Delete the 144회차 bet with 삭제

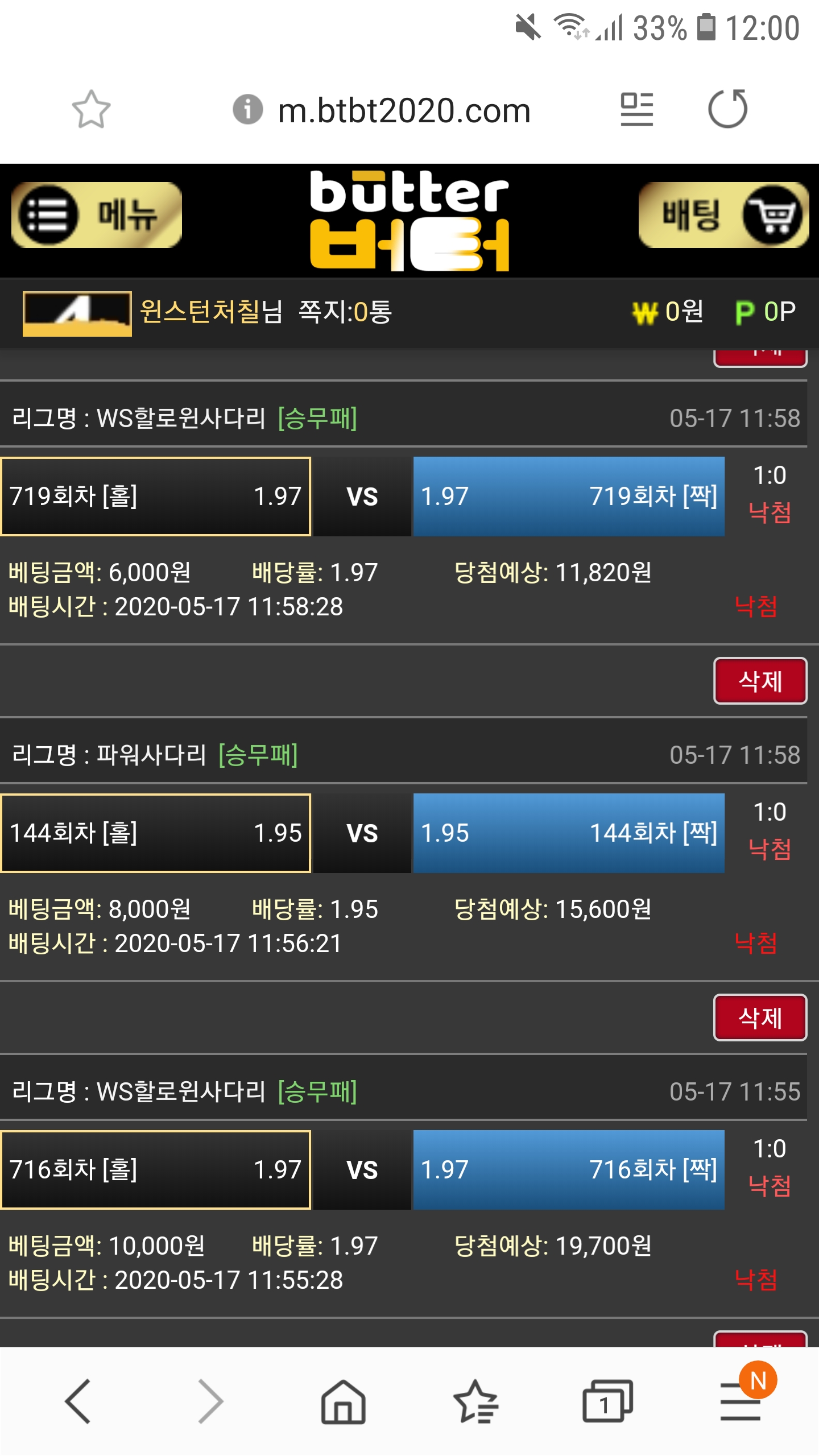click(760, 1017)
